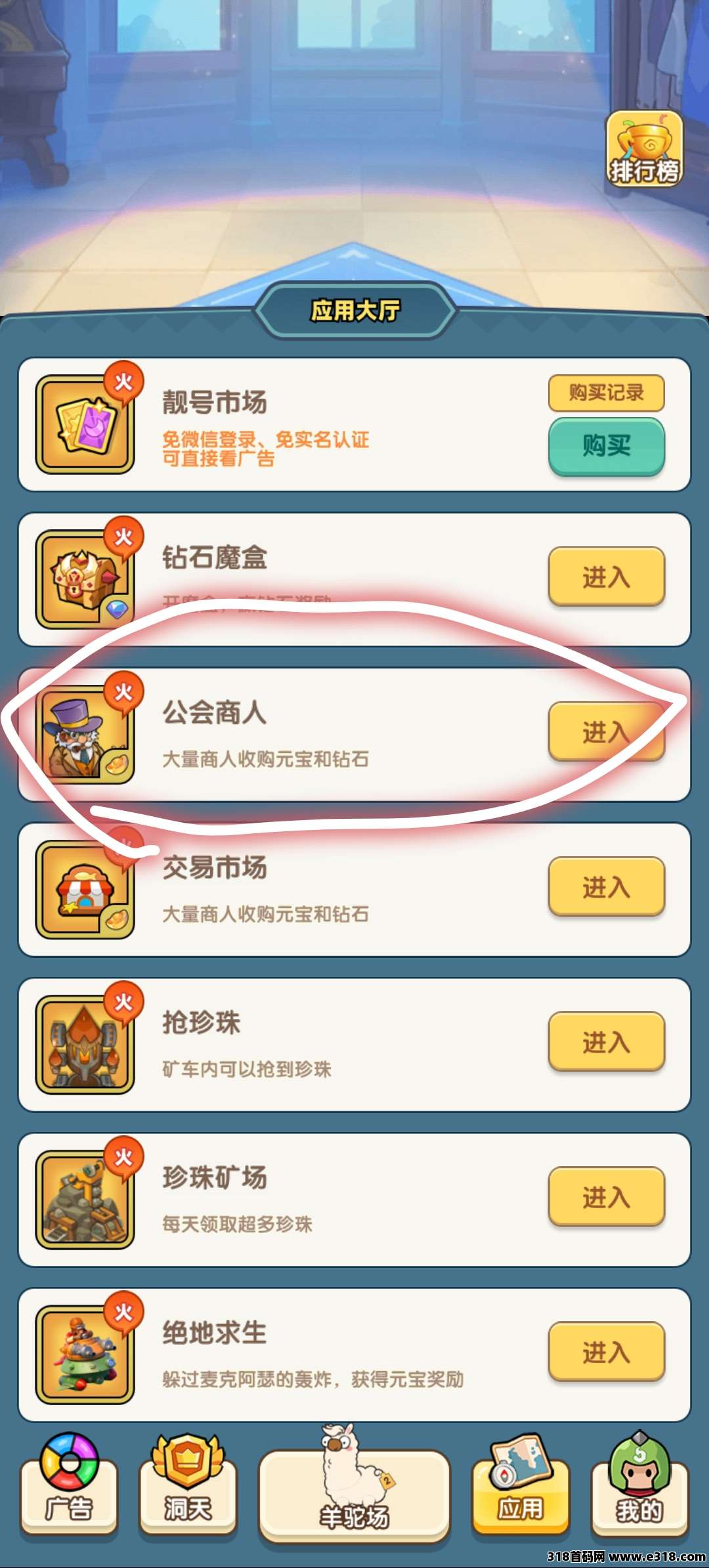Enter 公会商人
The image size is (709, 1568).
tap(606, 732)
